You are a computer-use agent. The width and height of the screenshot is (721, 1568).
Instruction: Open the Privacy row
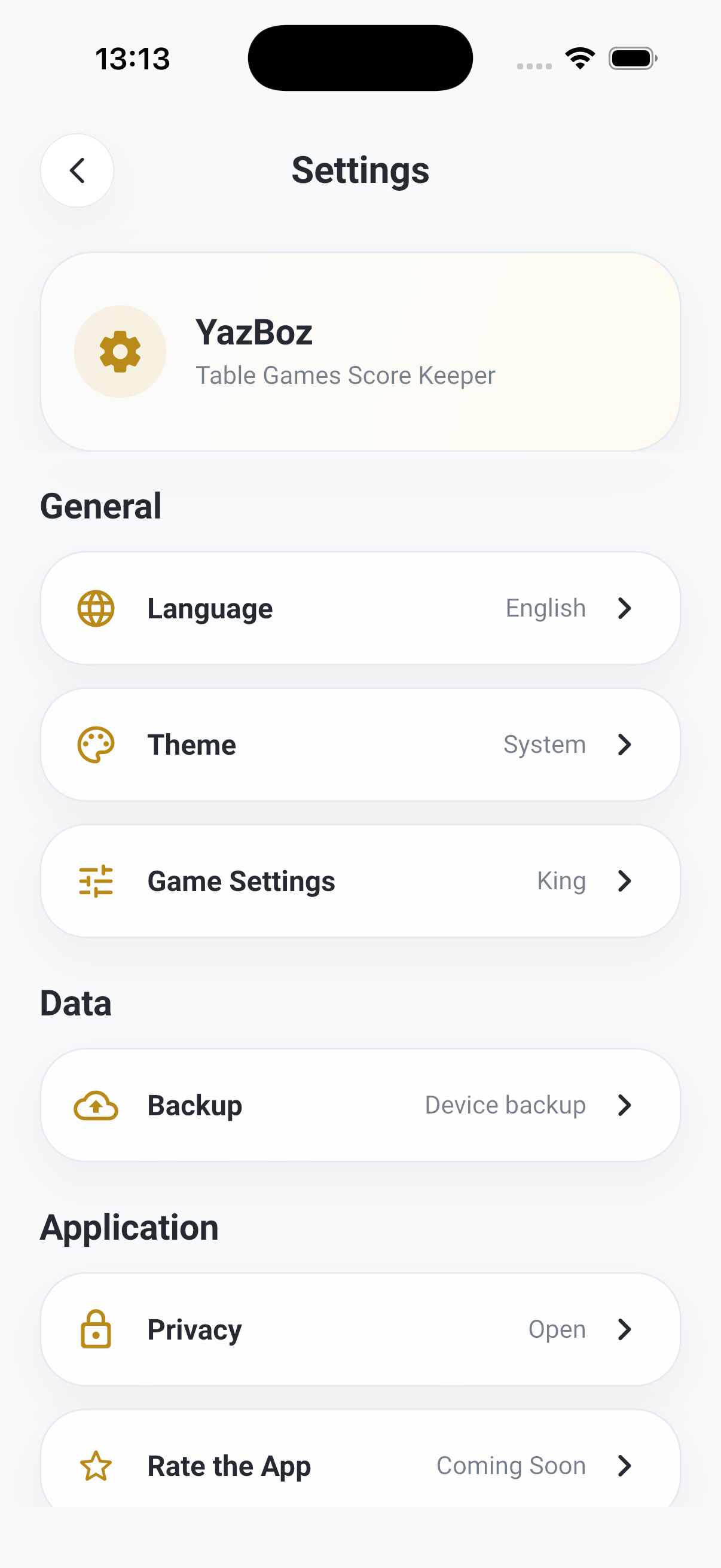360,1329
